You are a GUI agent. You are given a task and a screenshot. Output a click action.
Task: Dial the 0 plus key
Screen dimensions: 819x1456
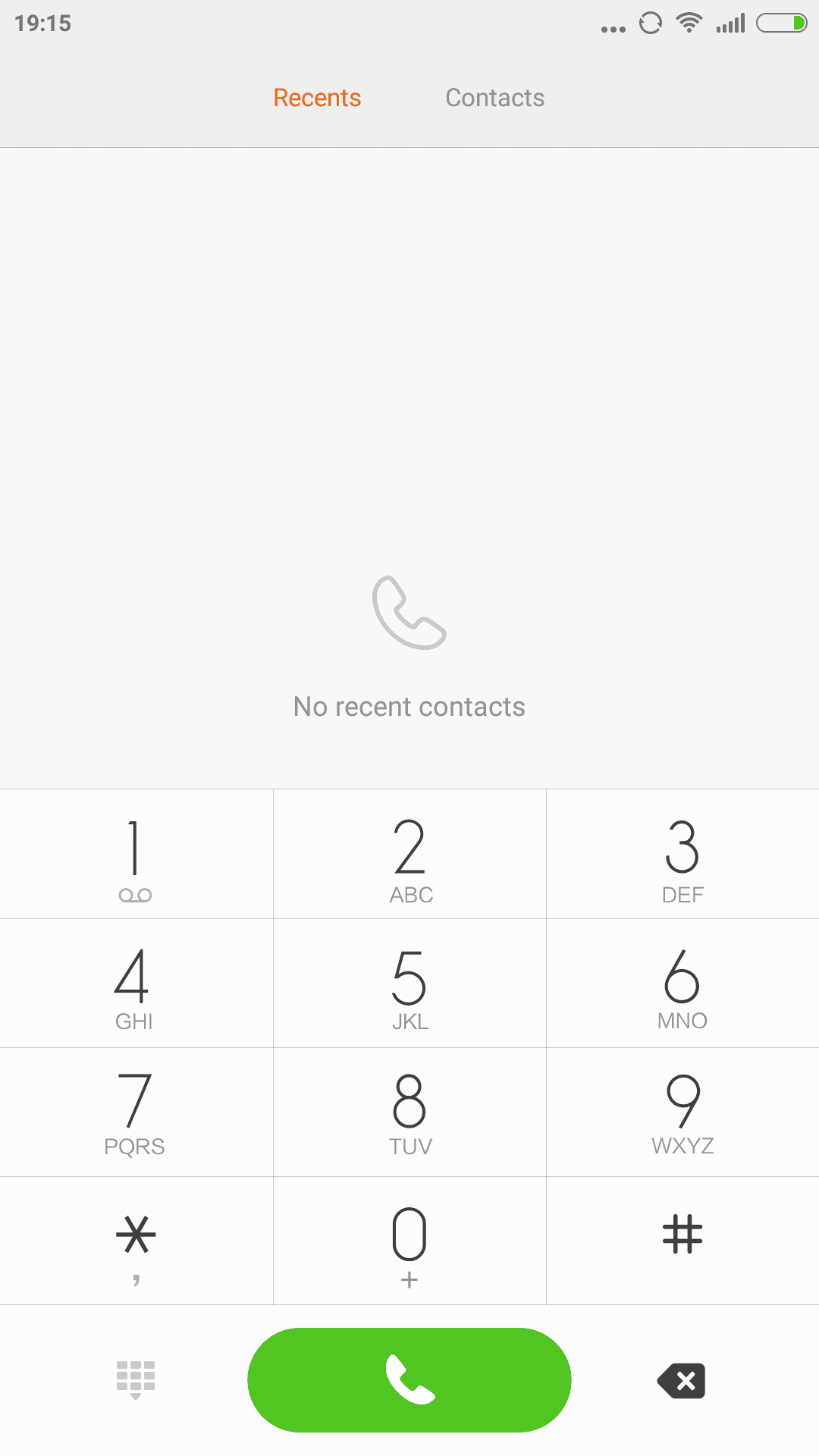click(x=409, y=1241)
